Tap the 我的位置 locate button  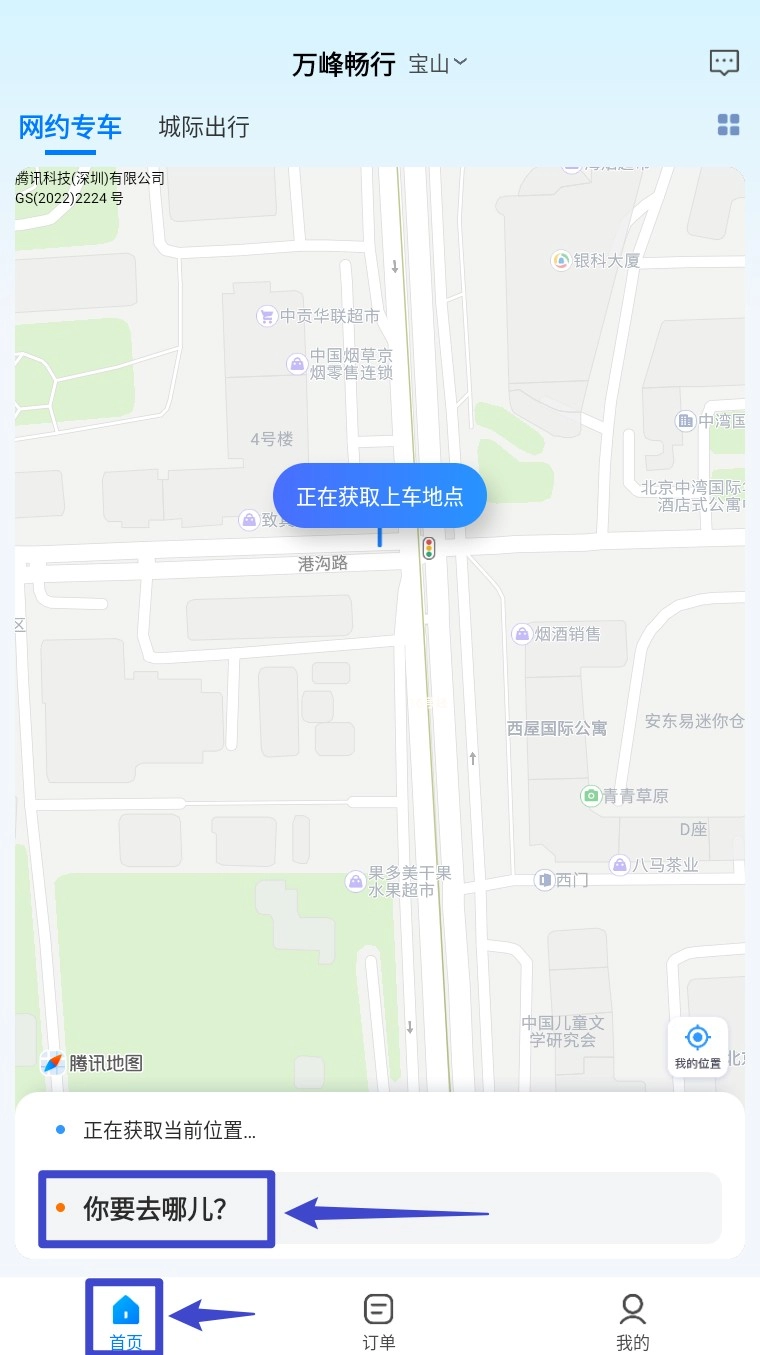pyautogui.click(x=697, y=1046)
